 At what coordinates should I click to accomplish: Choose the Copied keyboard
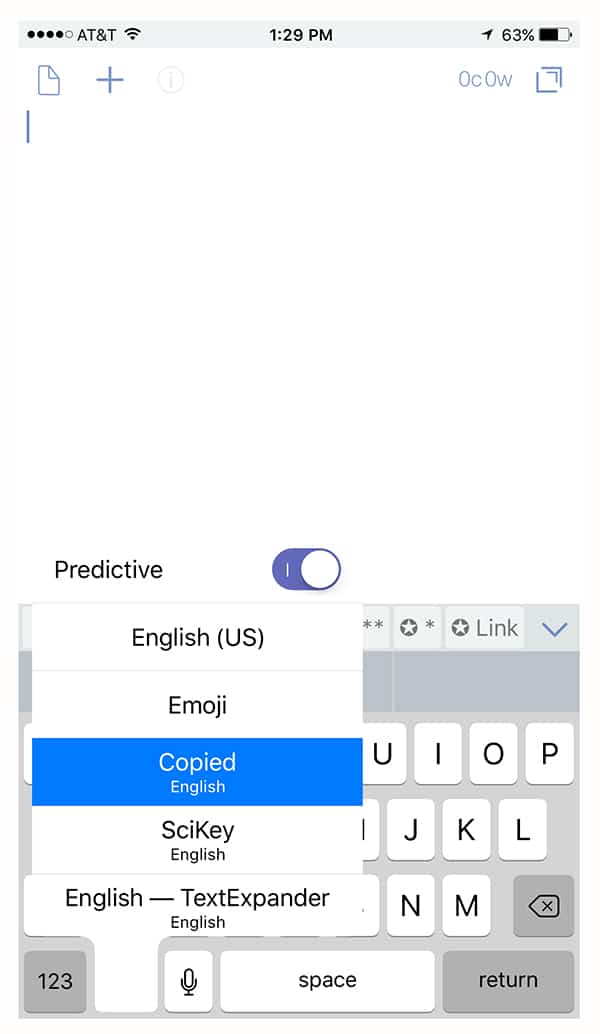[x=197, y=772]
